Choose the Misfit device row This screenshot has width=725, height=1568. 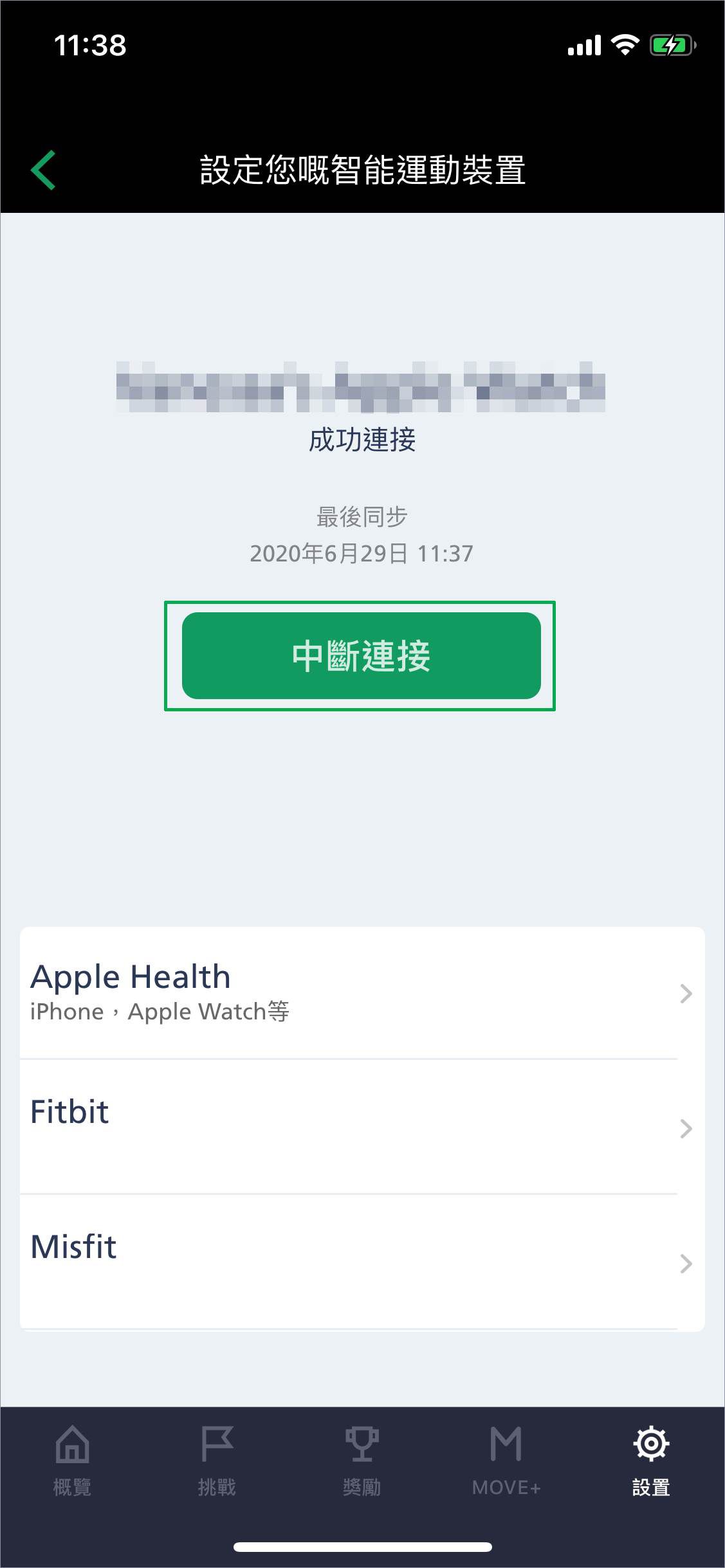pos(362,1262)
